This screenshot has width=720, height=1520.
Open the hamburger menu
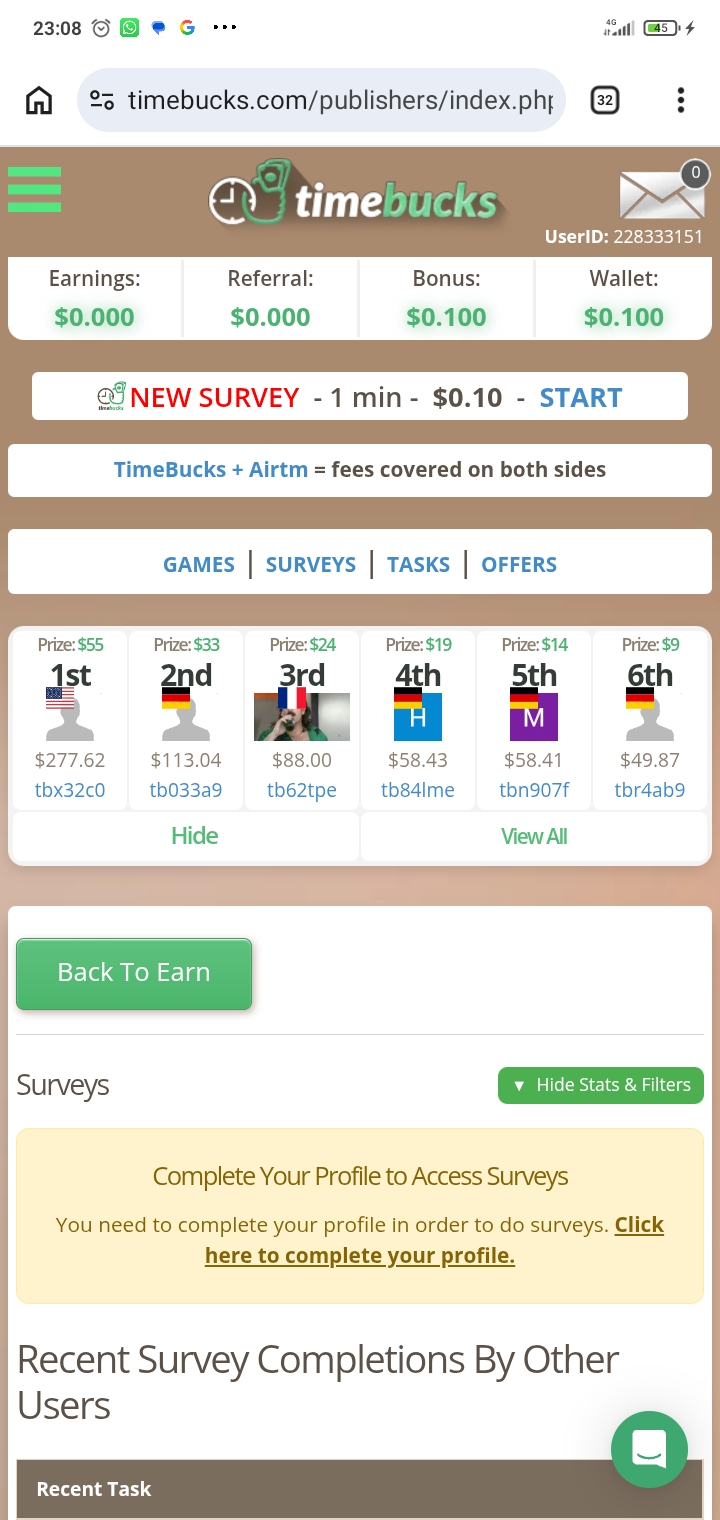coord(35,189)
